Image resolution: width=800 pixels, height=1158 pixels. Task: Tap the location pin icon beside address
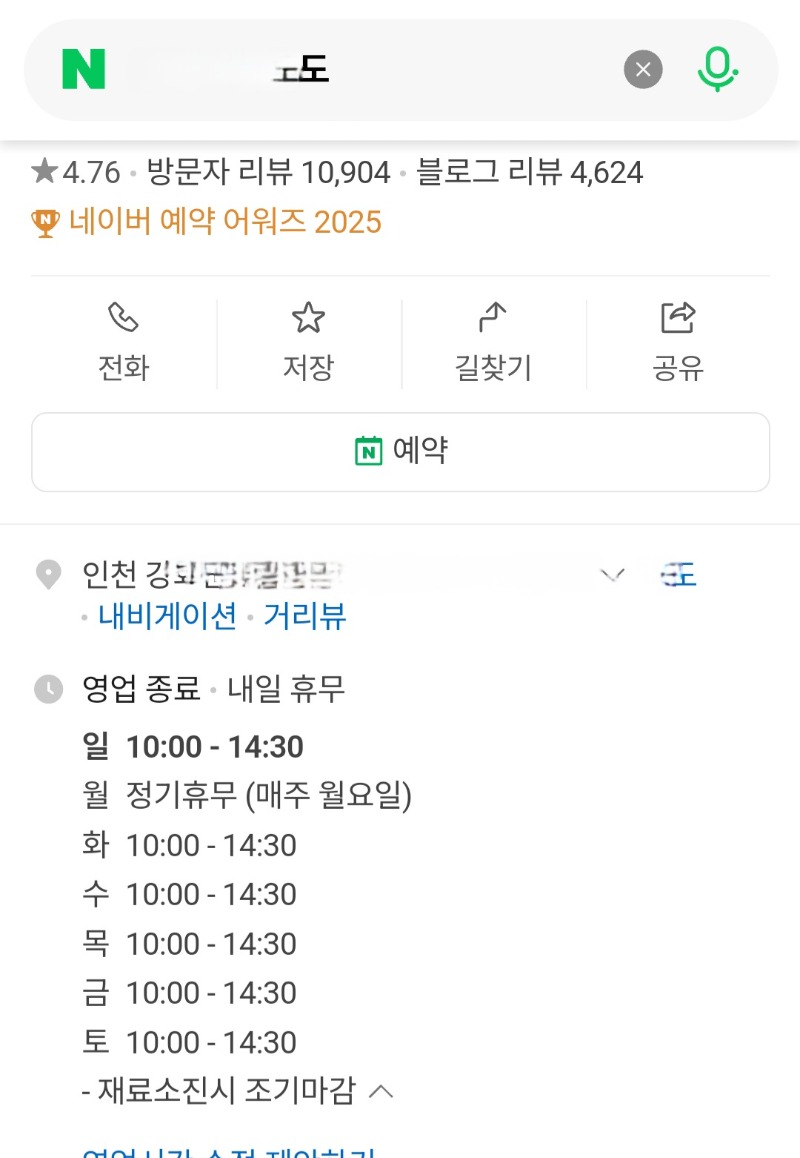coord(47,574)
